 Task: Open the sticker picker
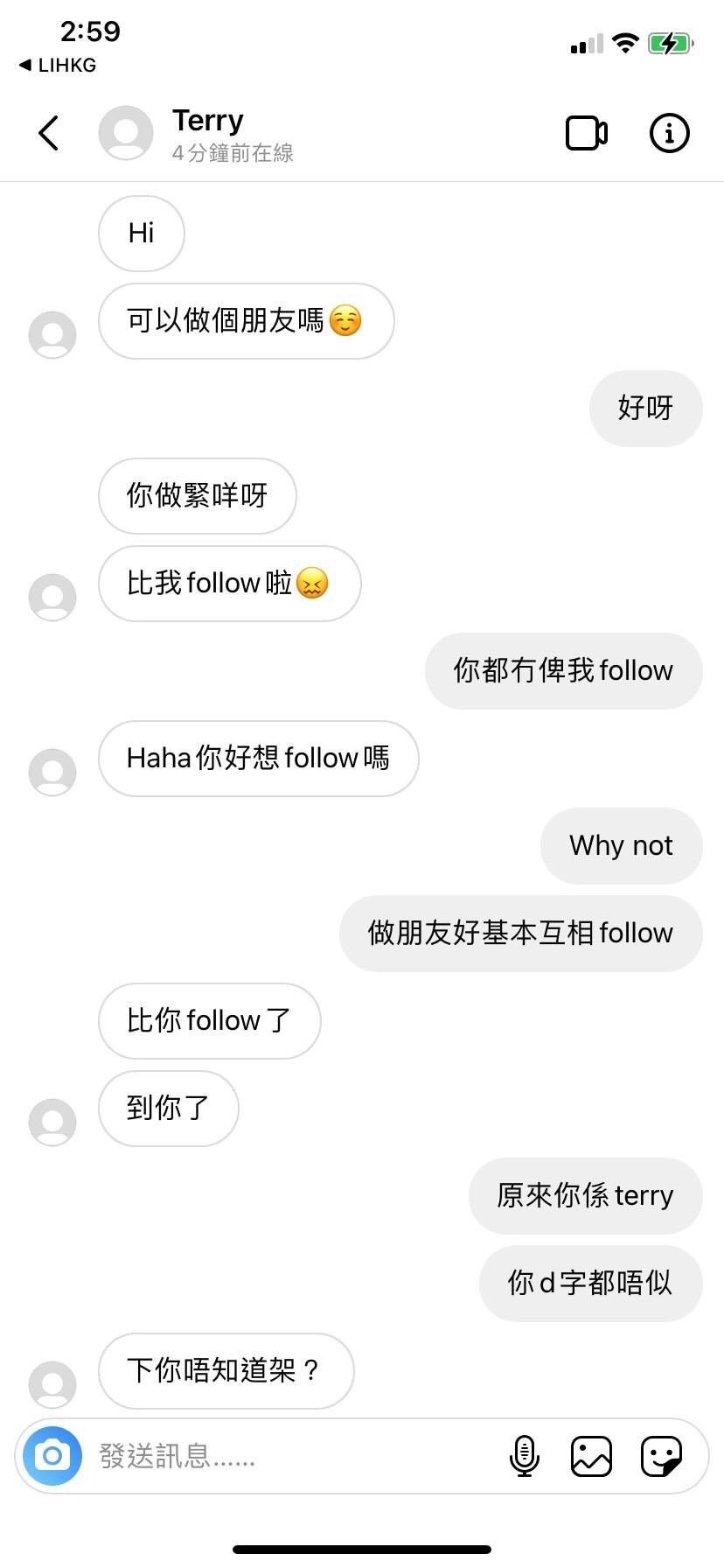[661, 1456]
